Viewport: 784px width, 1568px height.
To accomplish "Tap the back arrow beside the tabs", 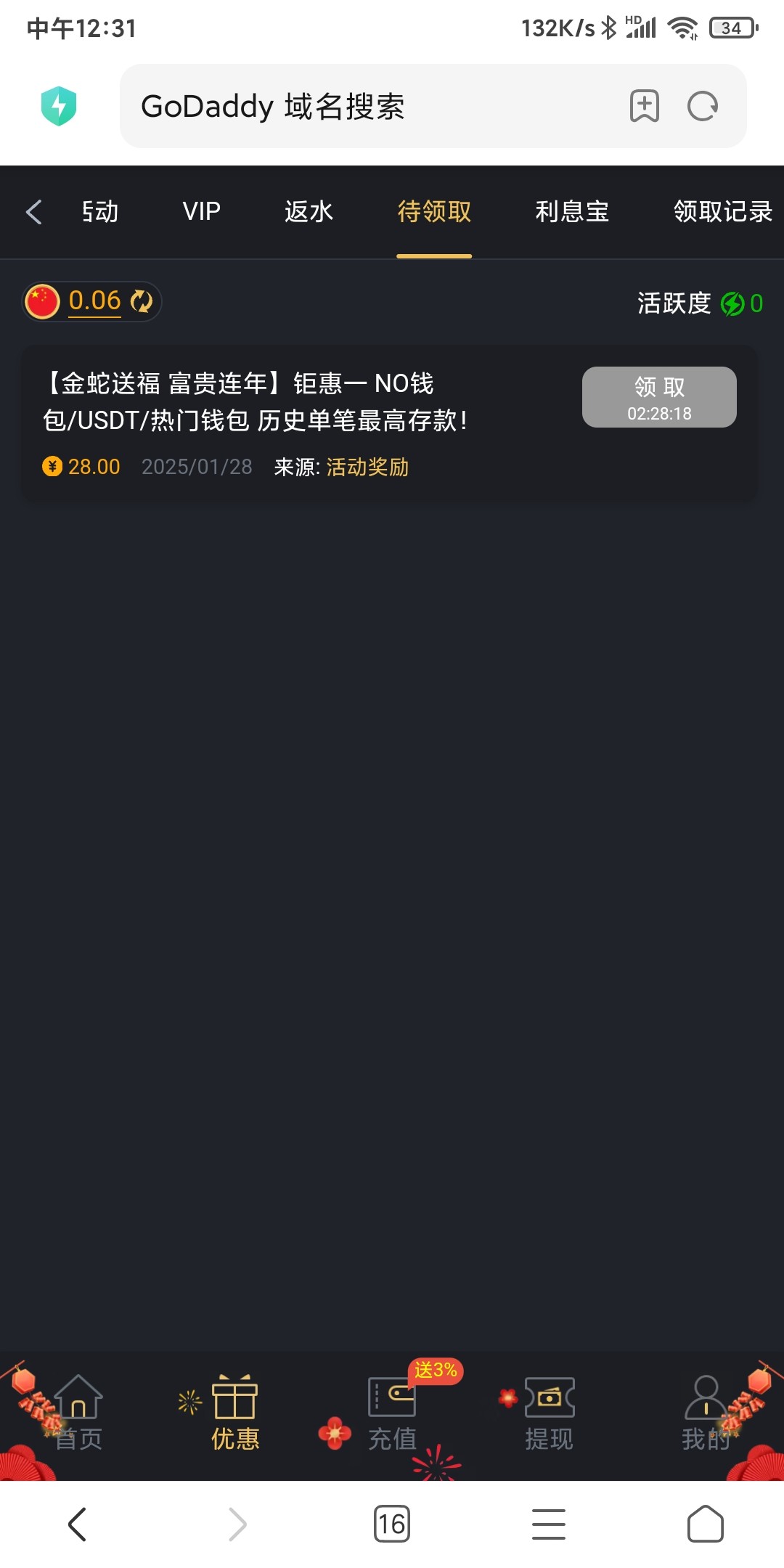I will tap(33, 212).
